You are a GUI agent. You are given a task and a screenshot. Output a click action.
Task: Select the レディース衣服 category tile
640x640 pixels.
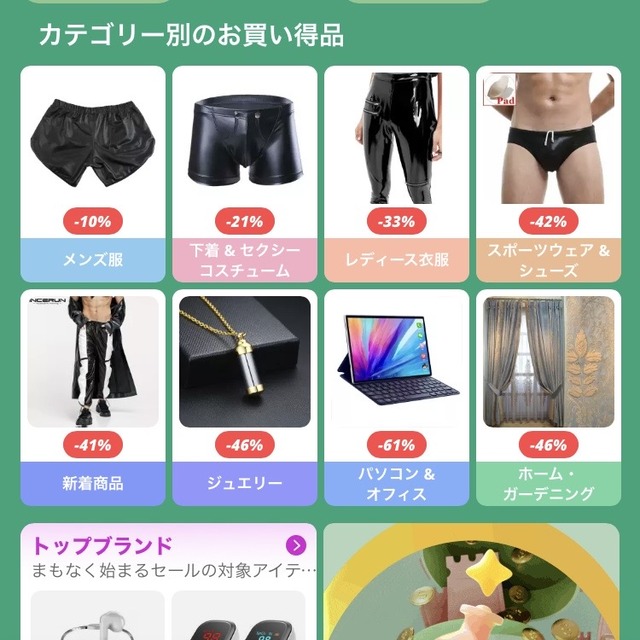pyautogui.click(x=396, y=174)
